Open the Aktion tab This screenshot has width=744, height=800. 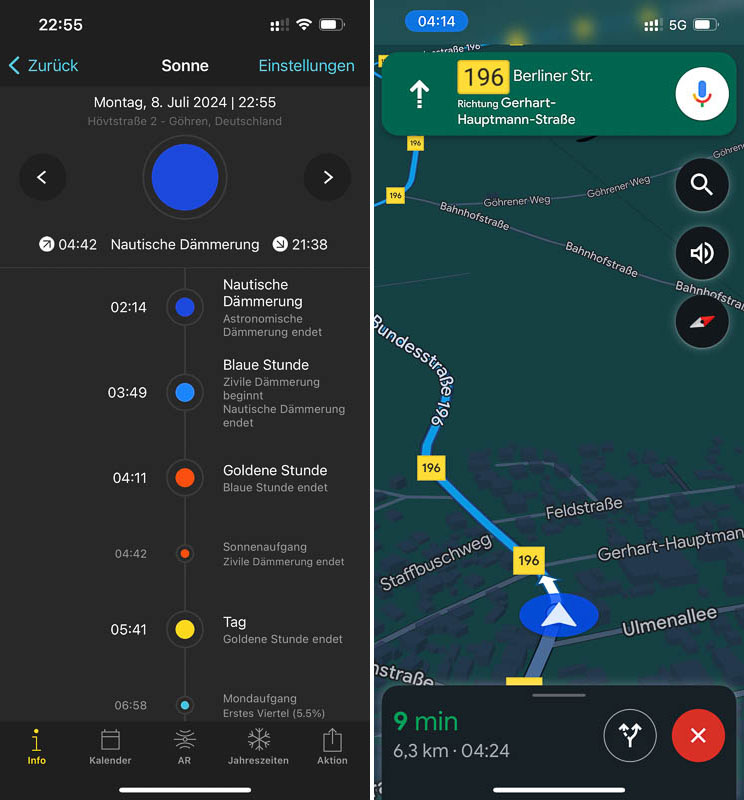click(x=332, y=747)
